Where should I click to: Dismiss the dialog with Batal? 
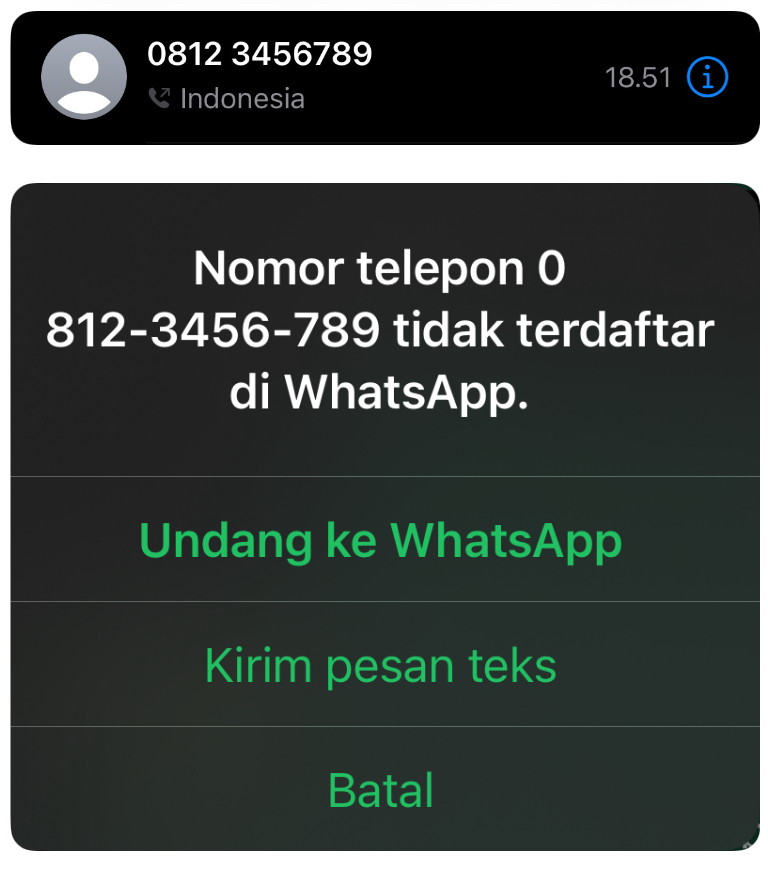pos(381,790)
